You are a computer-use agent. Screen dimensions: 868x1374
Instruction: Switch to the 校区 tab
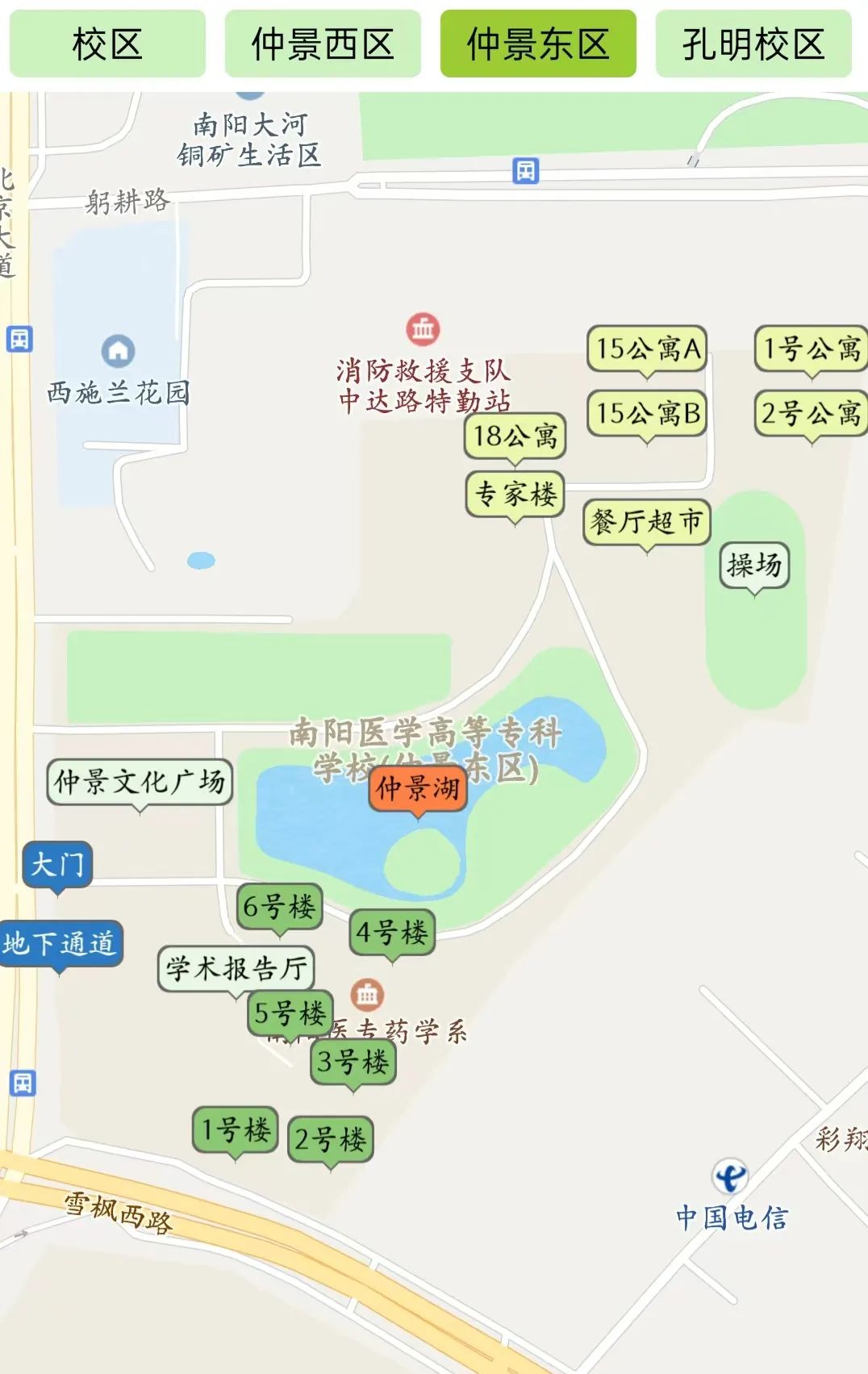[107, 44]
